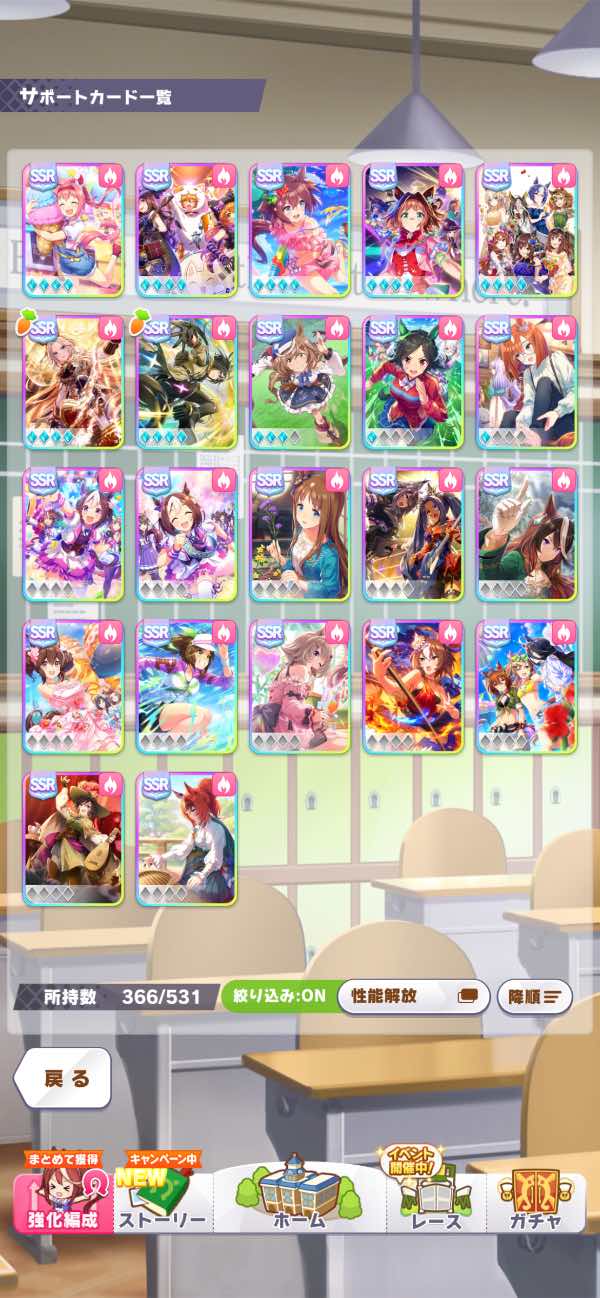Viewport: 600px width, 1298px height.
Task: Switch to the 強化編成 tab
Action: (63, 1203)
